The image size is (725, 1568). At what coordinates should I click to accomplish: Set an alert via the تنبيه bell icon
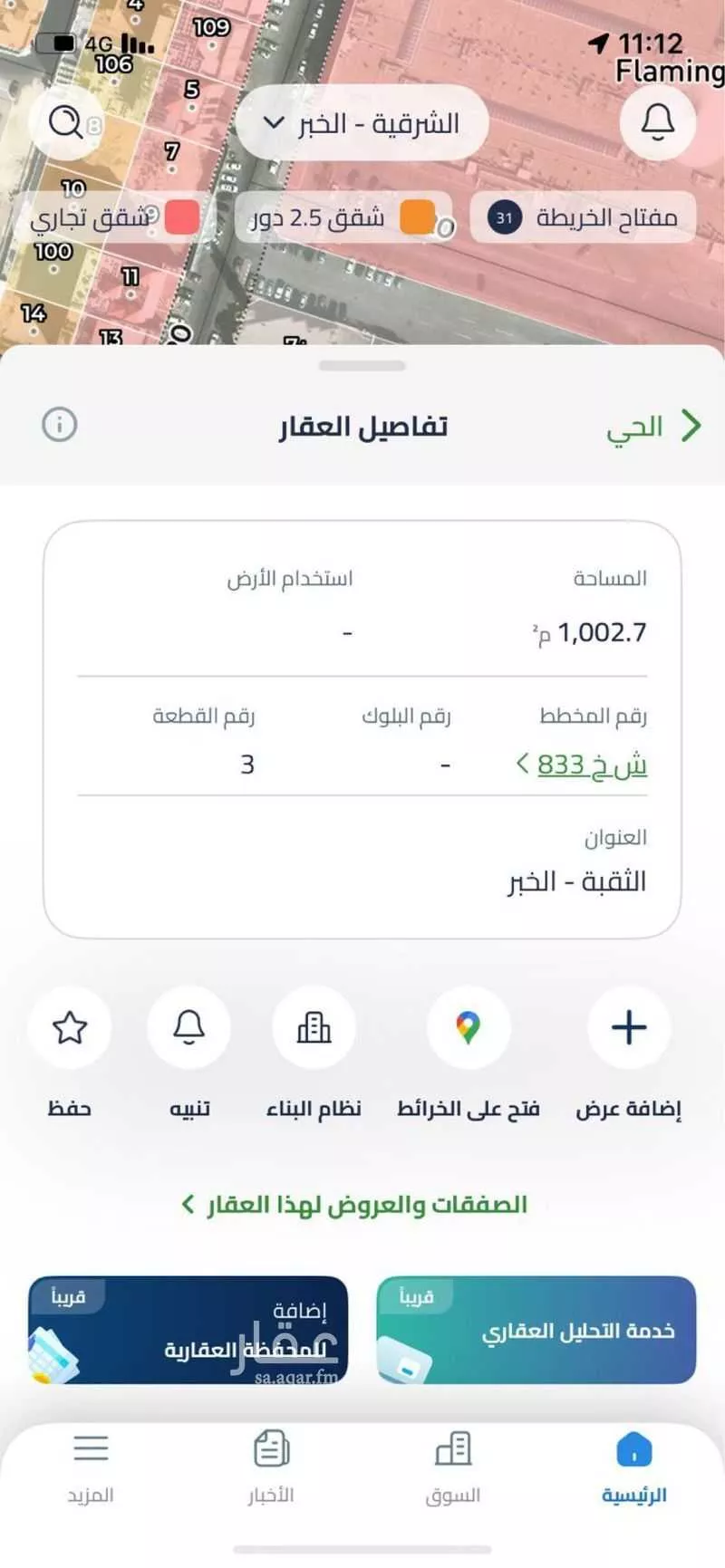coord(189,1027)
